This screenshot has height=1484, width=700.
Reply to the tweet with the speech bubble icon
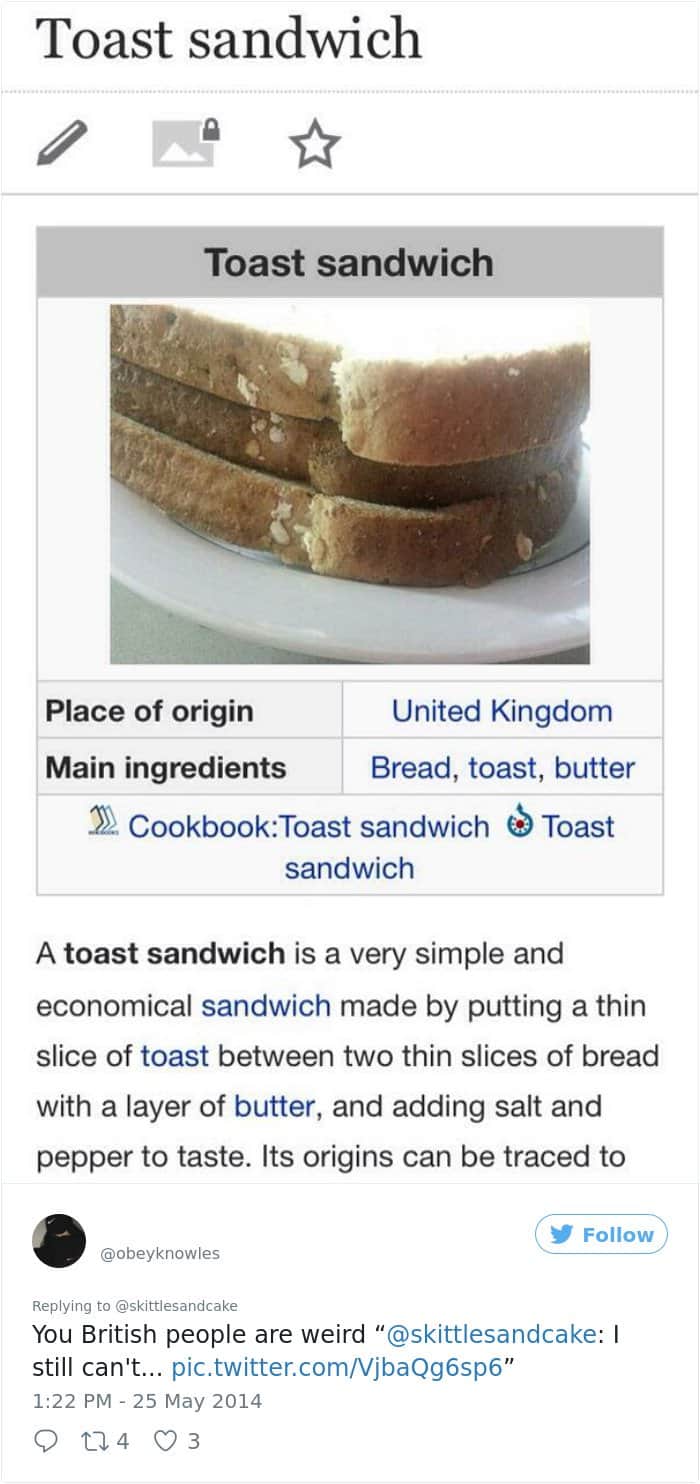coord(46,1441)
